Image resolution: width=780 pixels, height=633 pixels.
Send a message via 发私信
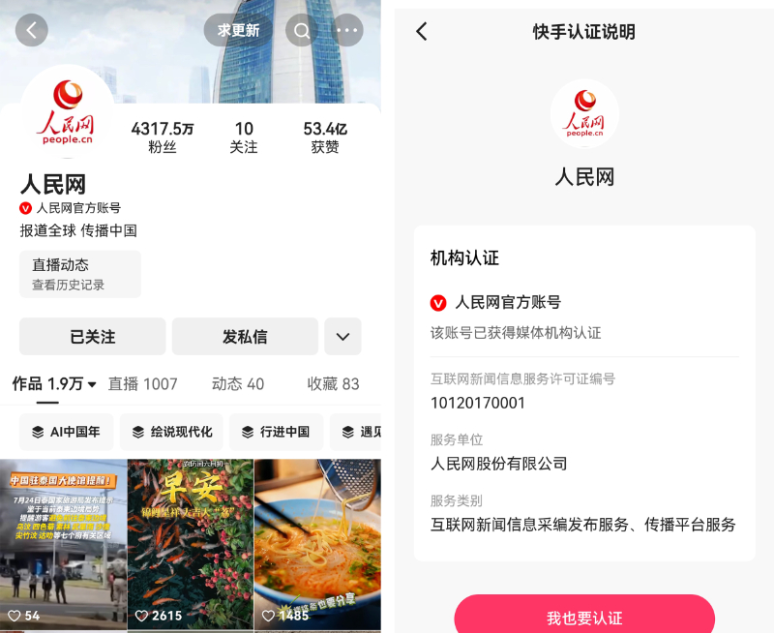(x=244, y=337)
